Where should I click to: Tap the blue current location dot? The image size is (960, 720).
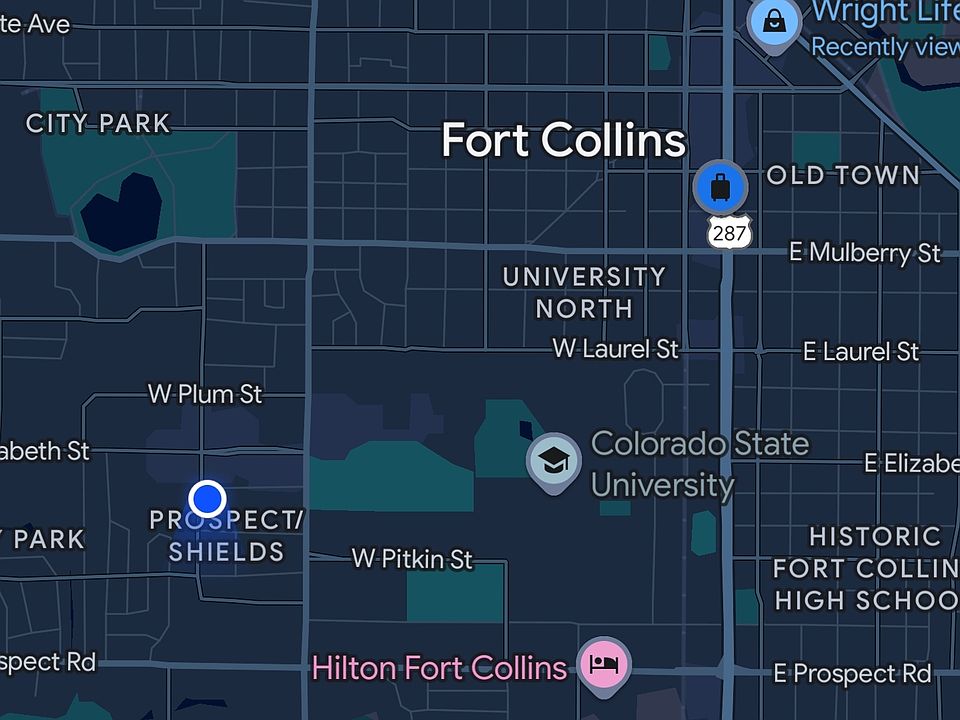[207, 497]
